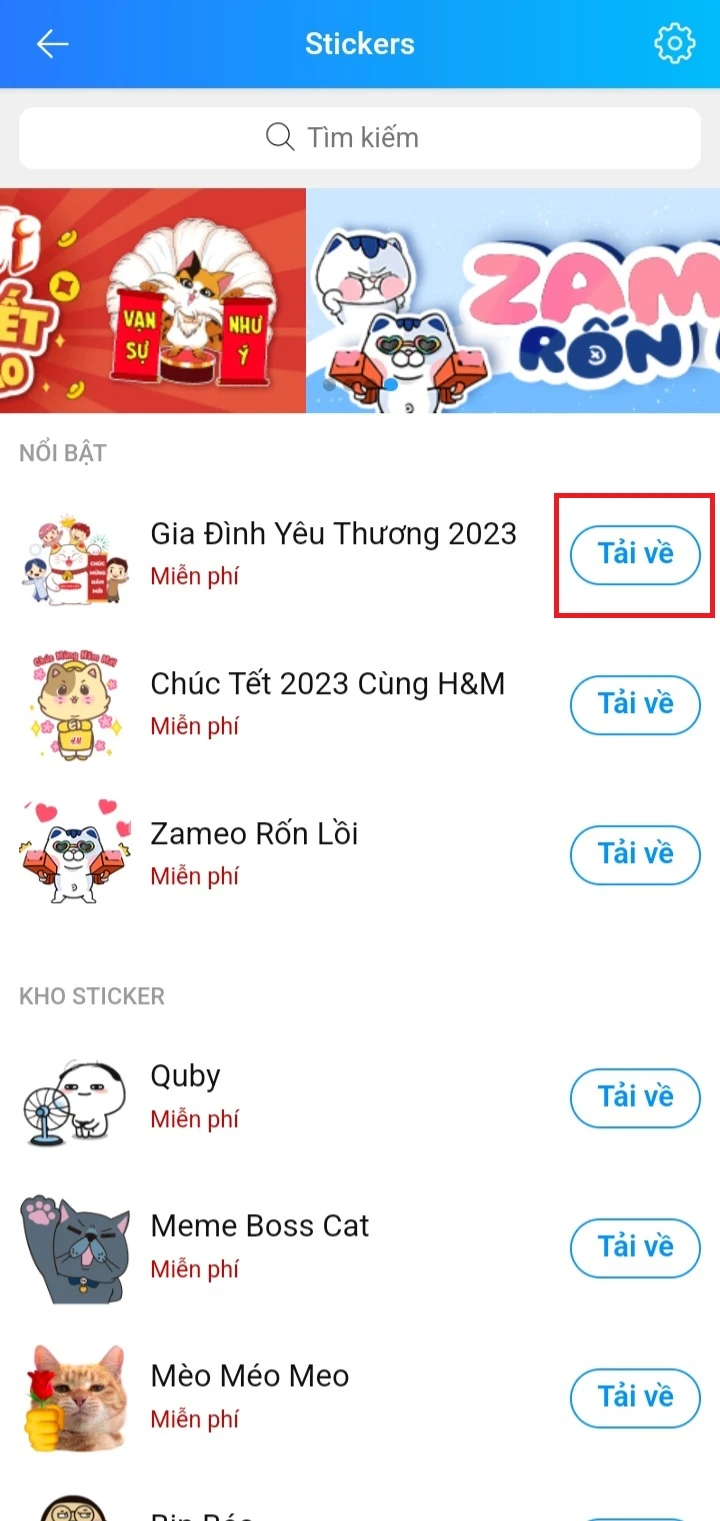The image size is (720, 1521).
Task: Download the Gia Đình Yêu Thương 2023 pack
Action: [x=634, y=555]
